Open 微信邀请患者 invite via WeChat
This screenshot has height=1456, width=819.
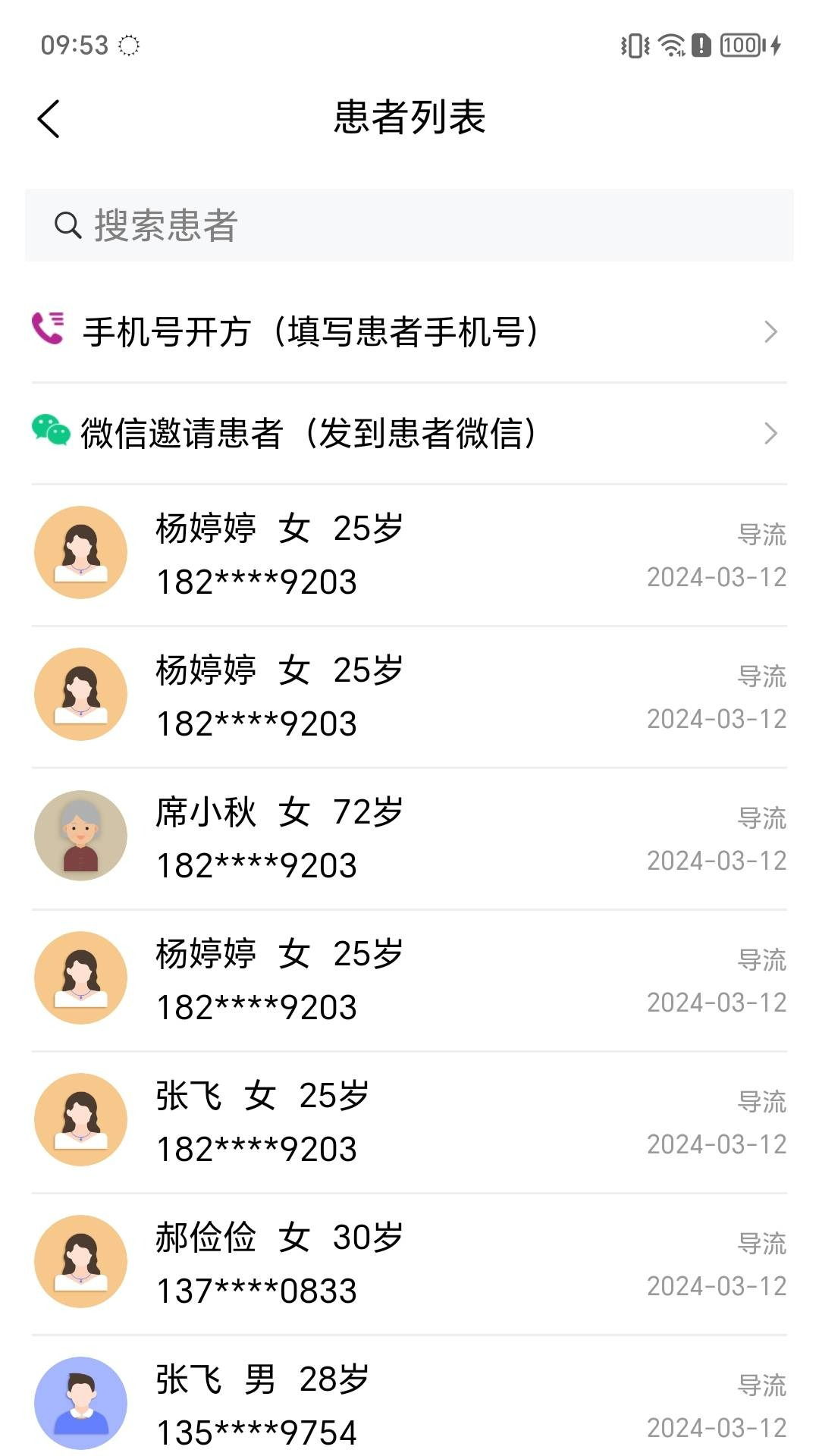(409, 433)
